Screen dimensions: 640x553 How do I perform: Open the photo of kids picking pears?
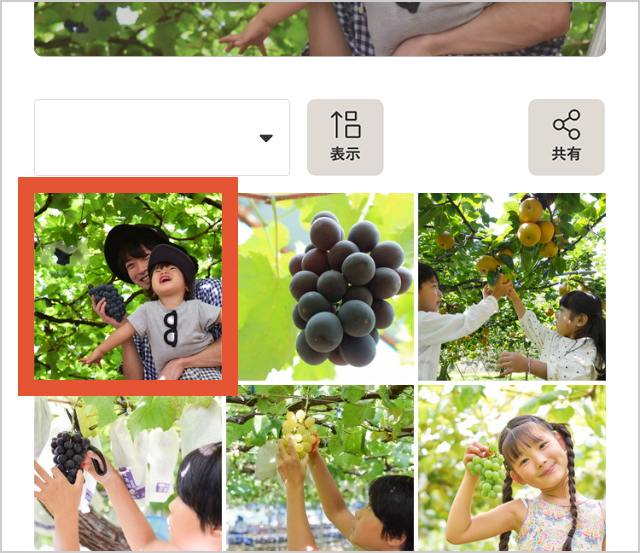point(511,286)
